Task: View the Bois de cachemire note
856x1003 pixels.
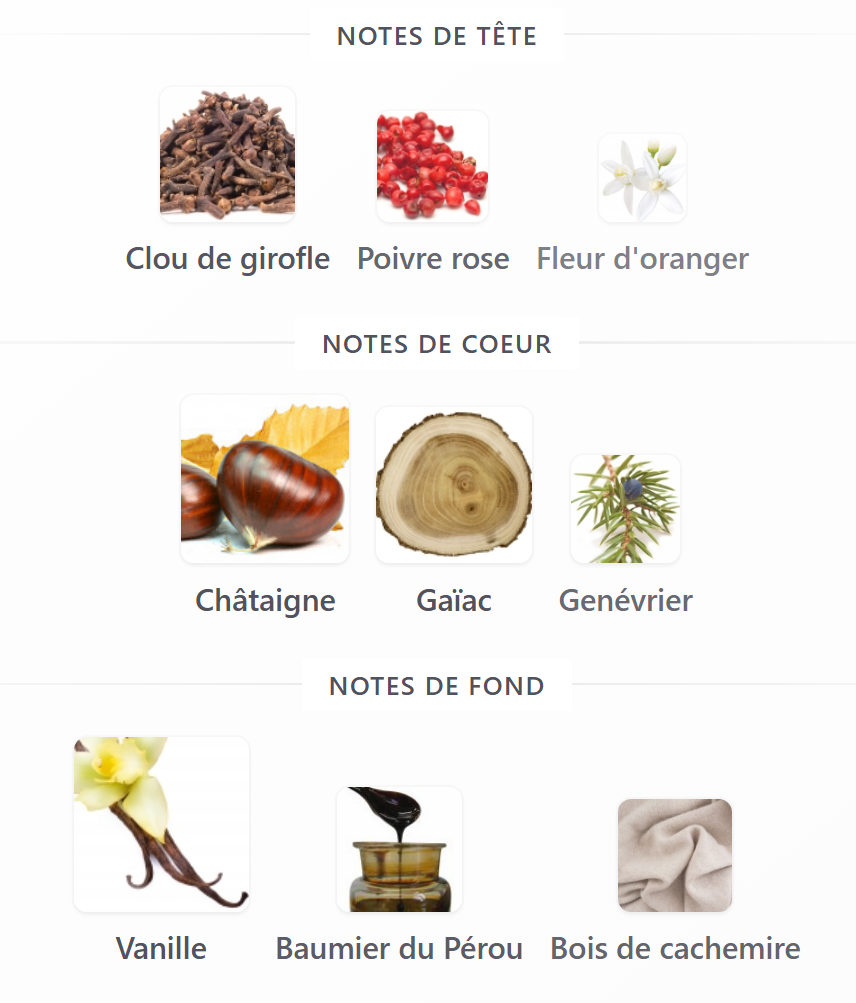Action: 675,855
